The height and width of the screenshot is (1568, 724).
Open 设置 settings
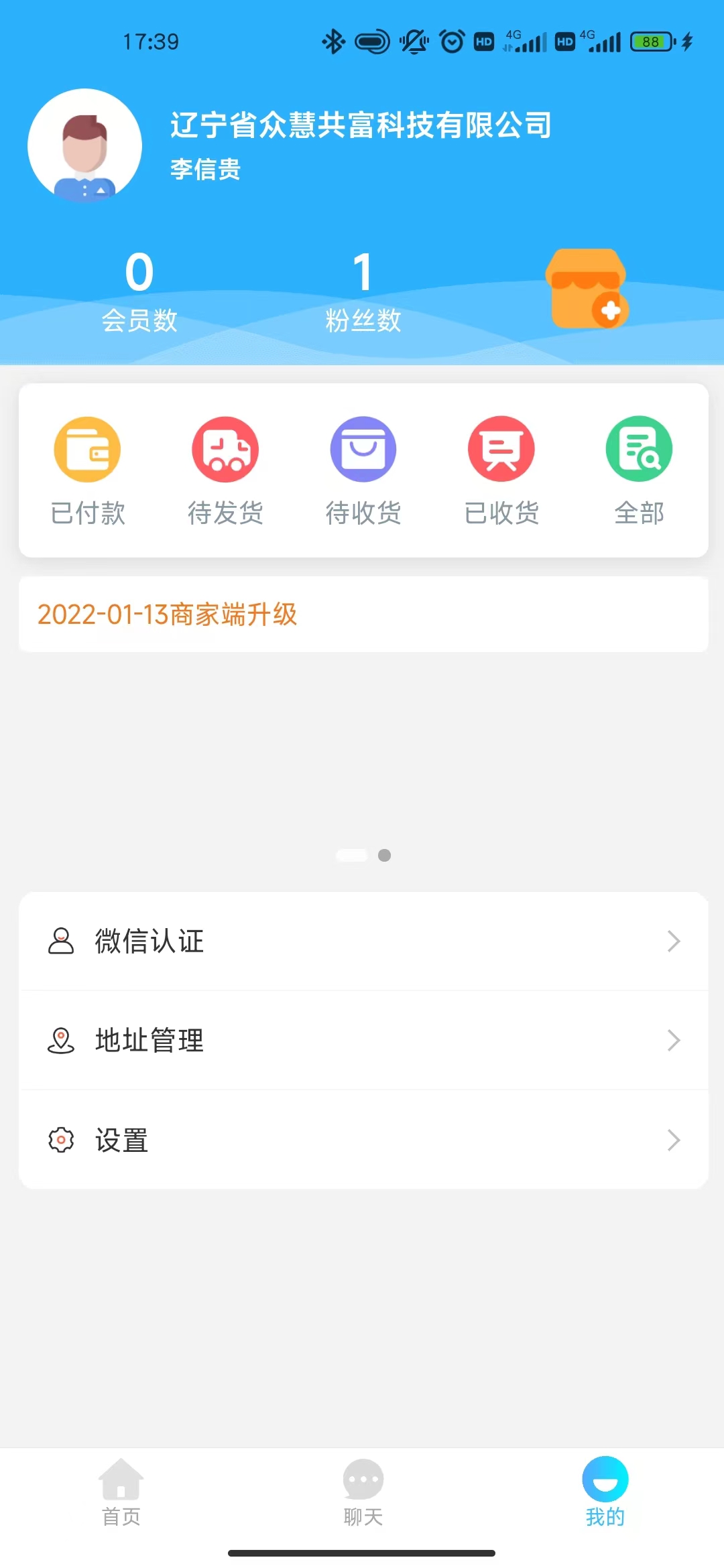click(x=363, y=1140)
